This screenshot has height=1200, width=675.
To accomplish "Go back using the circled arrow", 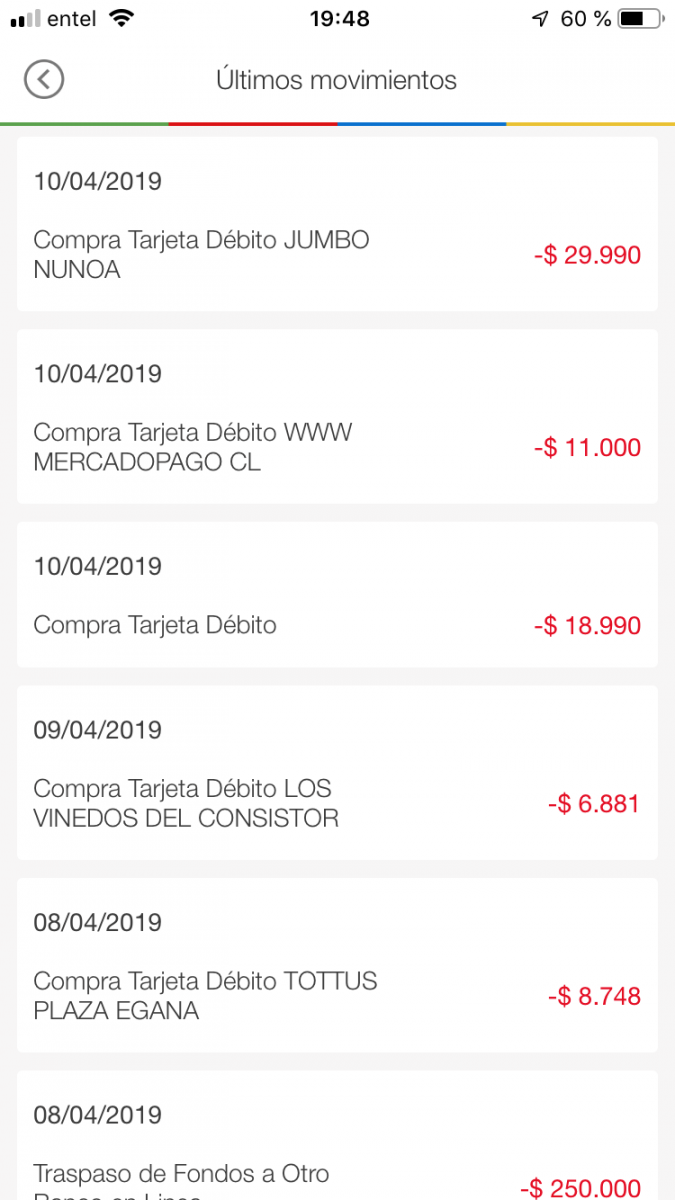I will pos(44,79).
